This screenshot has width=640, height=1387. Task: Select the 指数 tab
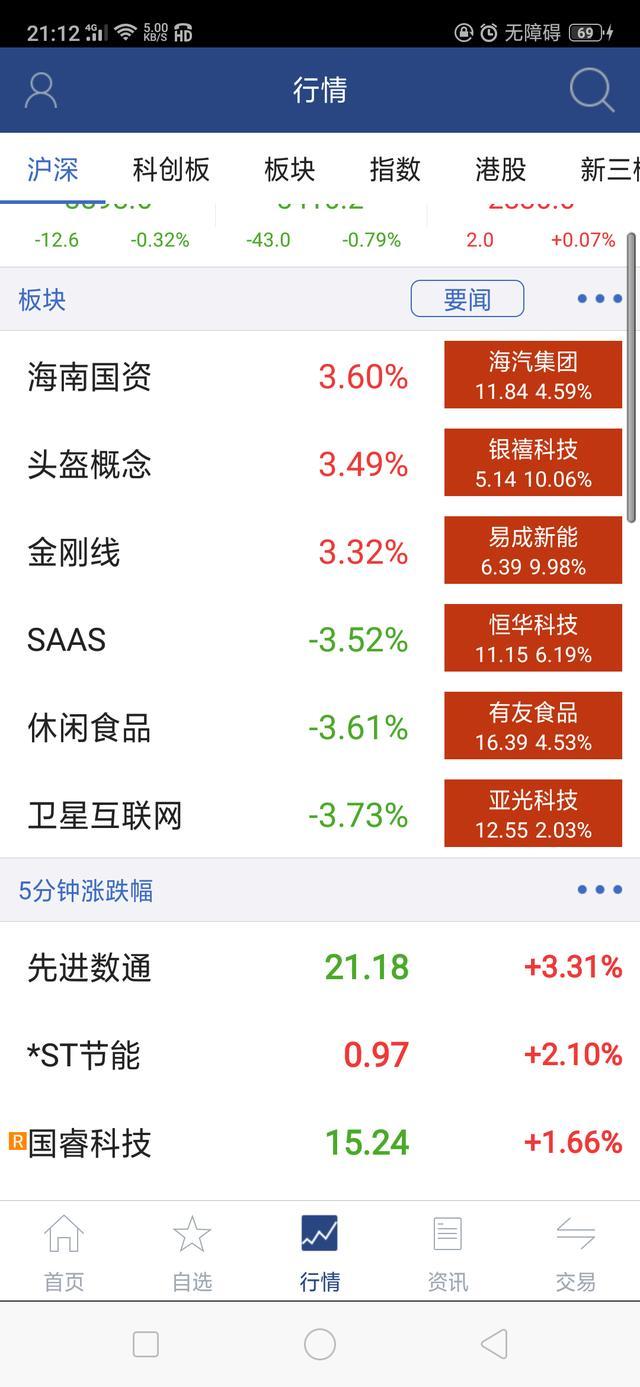point(395,169)
